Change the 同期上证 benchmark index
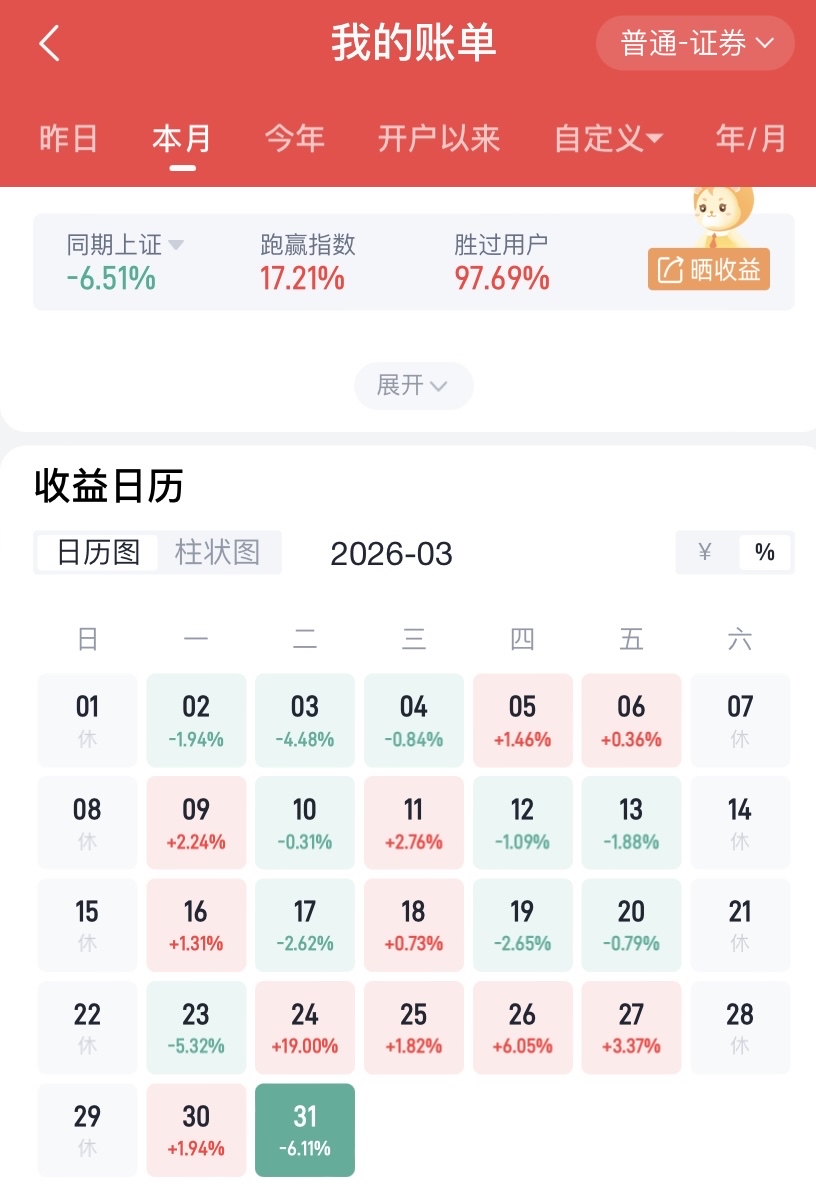 pyautogui.click(x=125, y=245)
